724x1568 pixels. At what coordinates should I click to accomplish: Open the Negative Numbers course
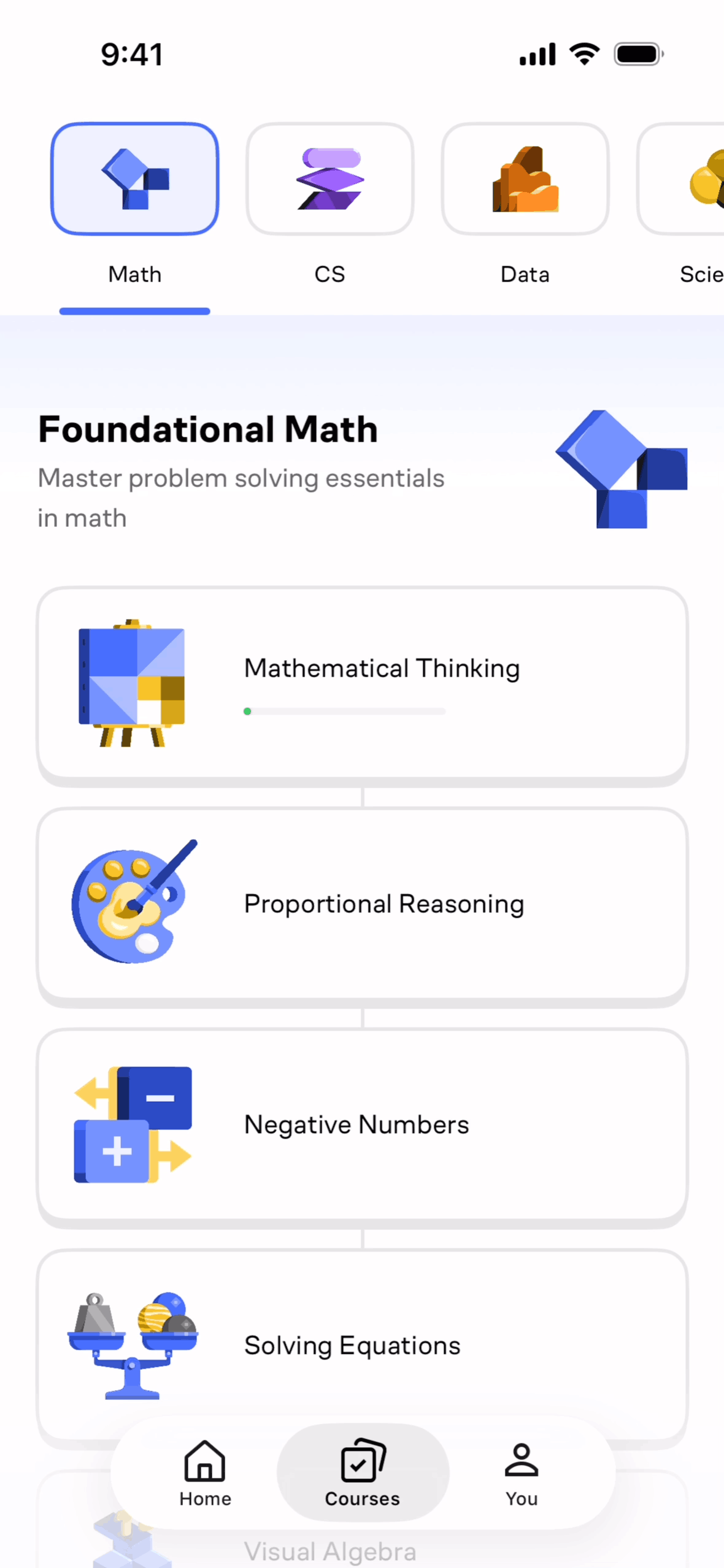(x=362, y=1125)
